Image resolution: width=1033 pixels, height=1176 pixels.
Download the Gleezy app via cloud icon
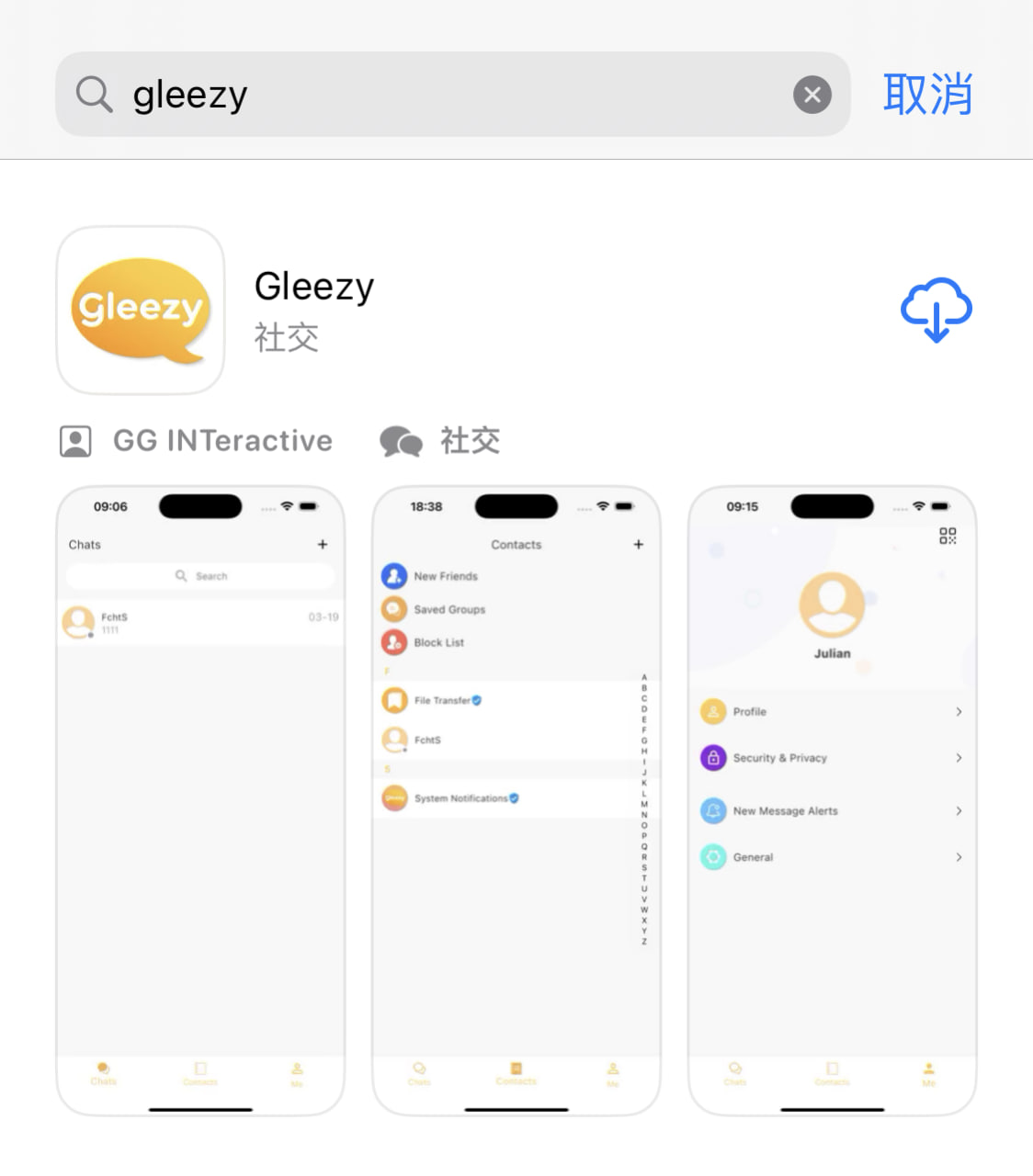[x=936, y=310]
